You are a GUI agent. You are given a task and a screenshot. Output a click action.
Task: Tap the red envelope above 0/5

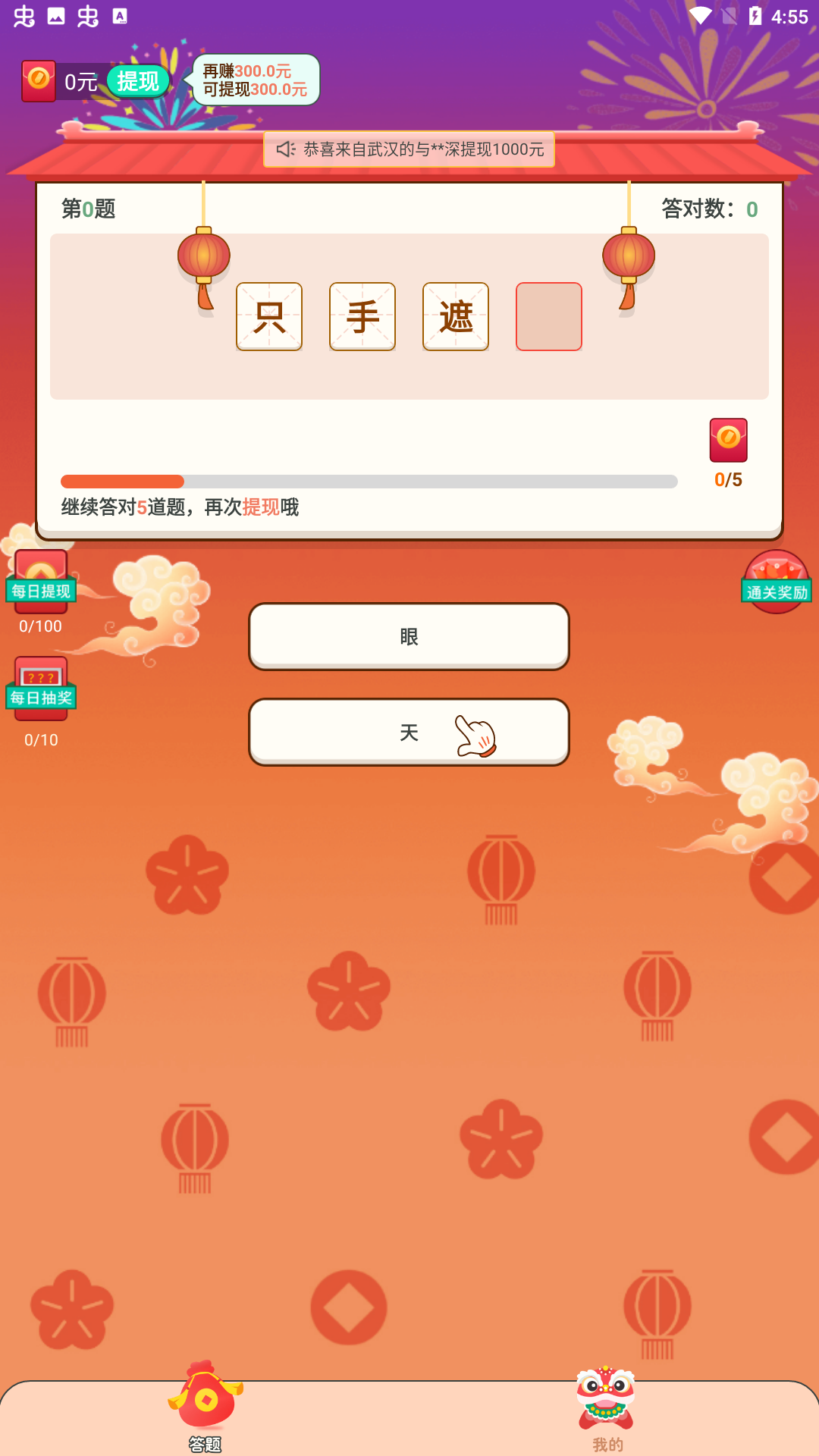[728, 441]
